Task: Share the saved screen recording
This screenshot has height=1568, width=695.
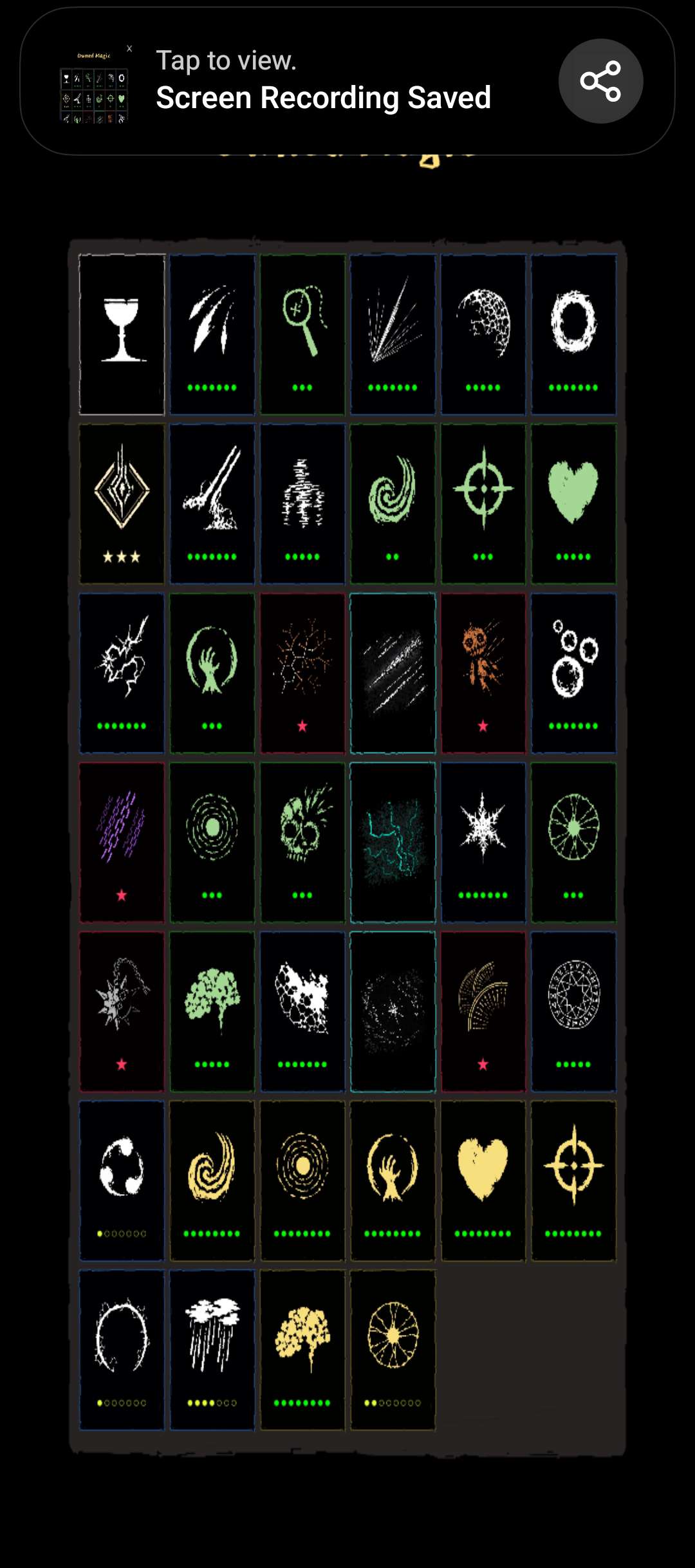Action: pyautogui.click(x=600, y=81)
